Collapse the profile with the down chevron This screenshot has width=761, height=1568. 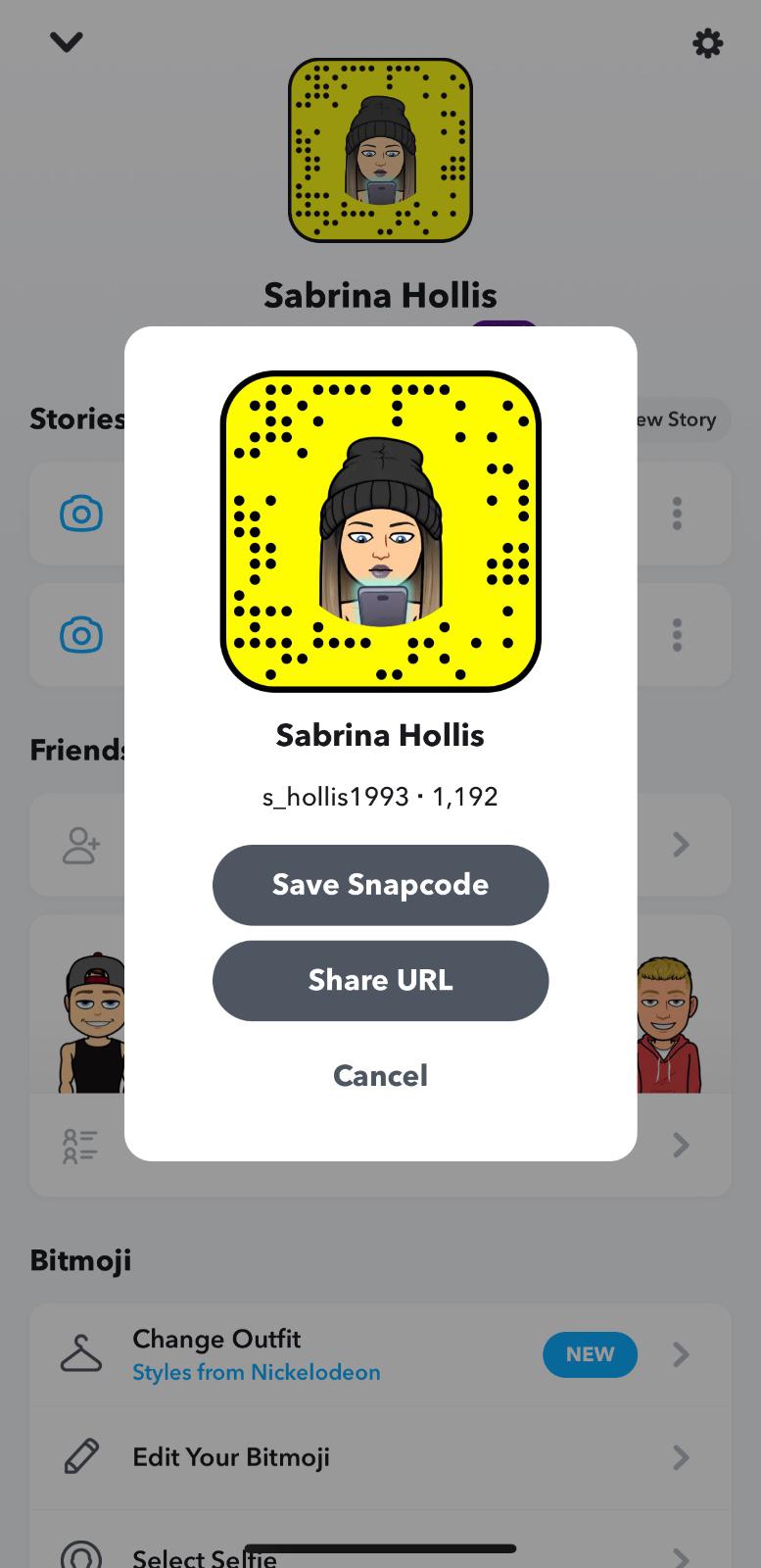point(66,42)
